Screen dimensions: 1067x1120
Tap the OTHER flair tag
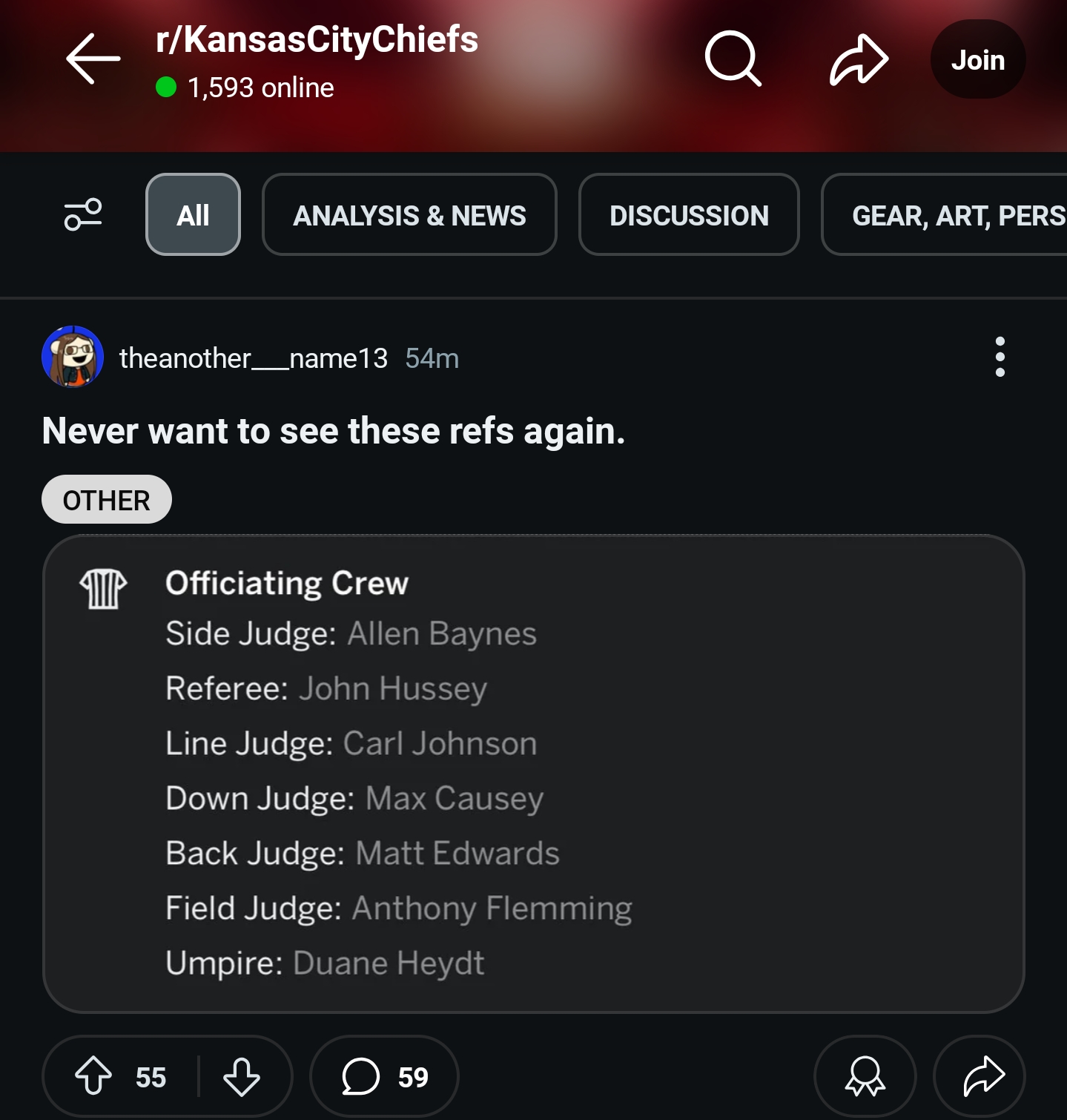point(107,499)
